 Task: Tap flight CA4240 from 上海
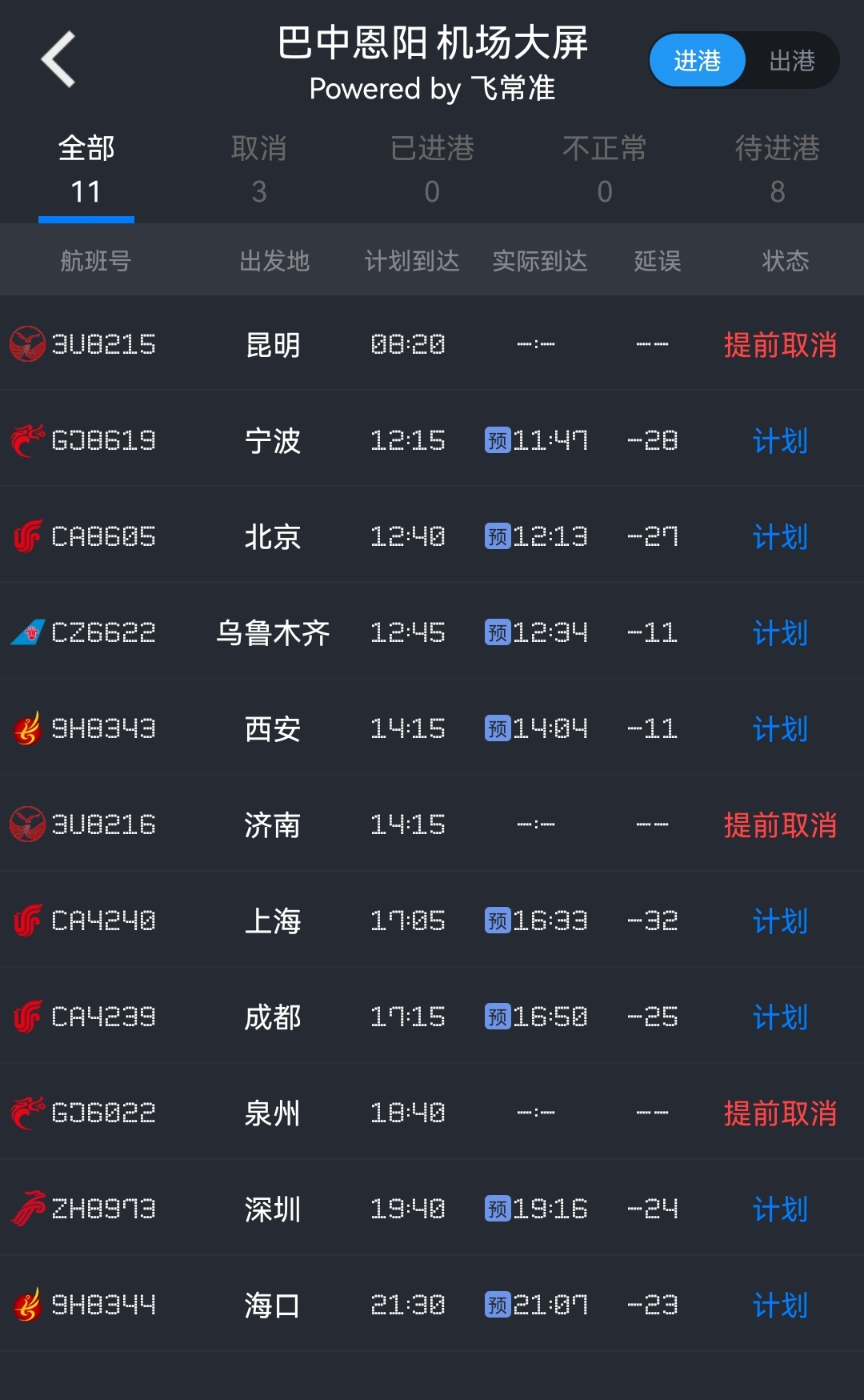(x=432, y=921)
